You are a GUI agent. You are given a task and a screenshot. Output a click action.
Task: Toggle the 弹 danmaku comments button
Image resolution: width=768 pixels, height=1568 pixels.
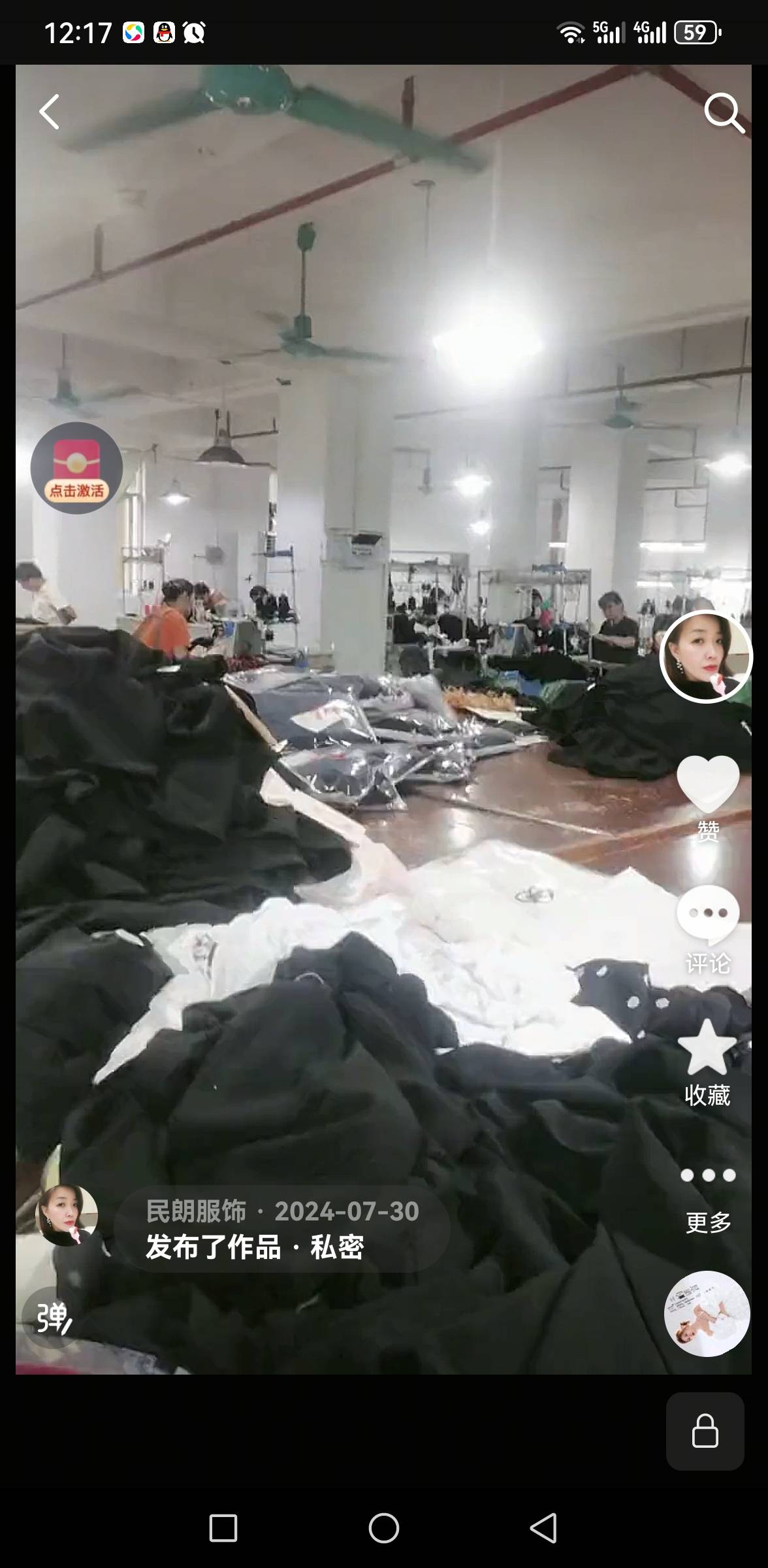52,1318
